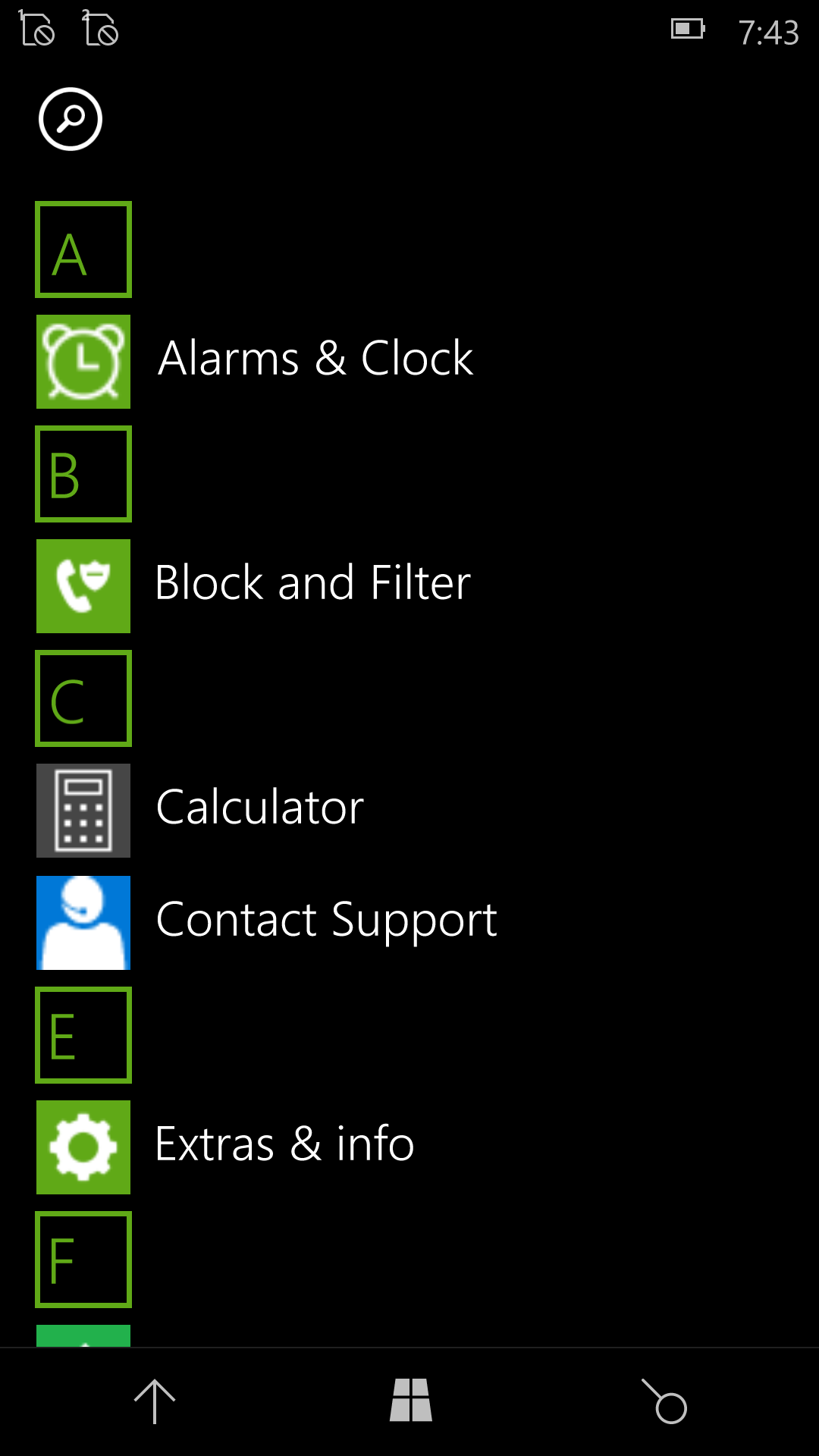
Task: Tap the search button in navigation bar
Action: (664, 1401)
